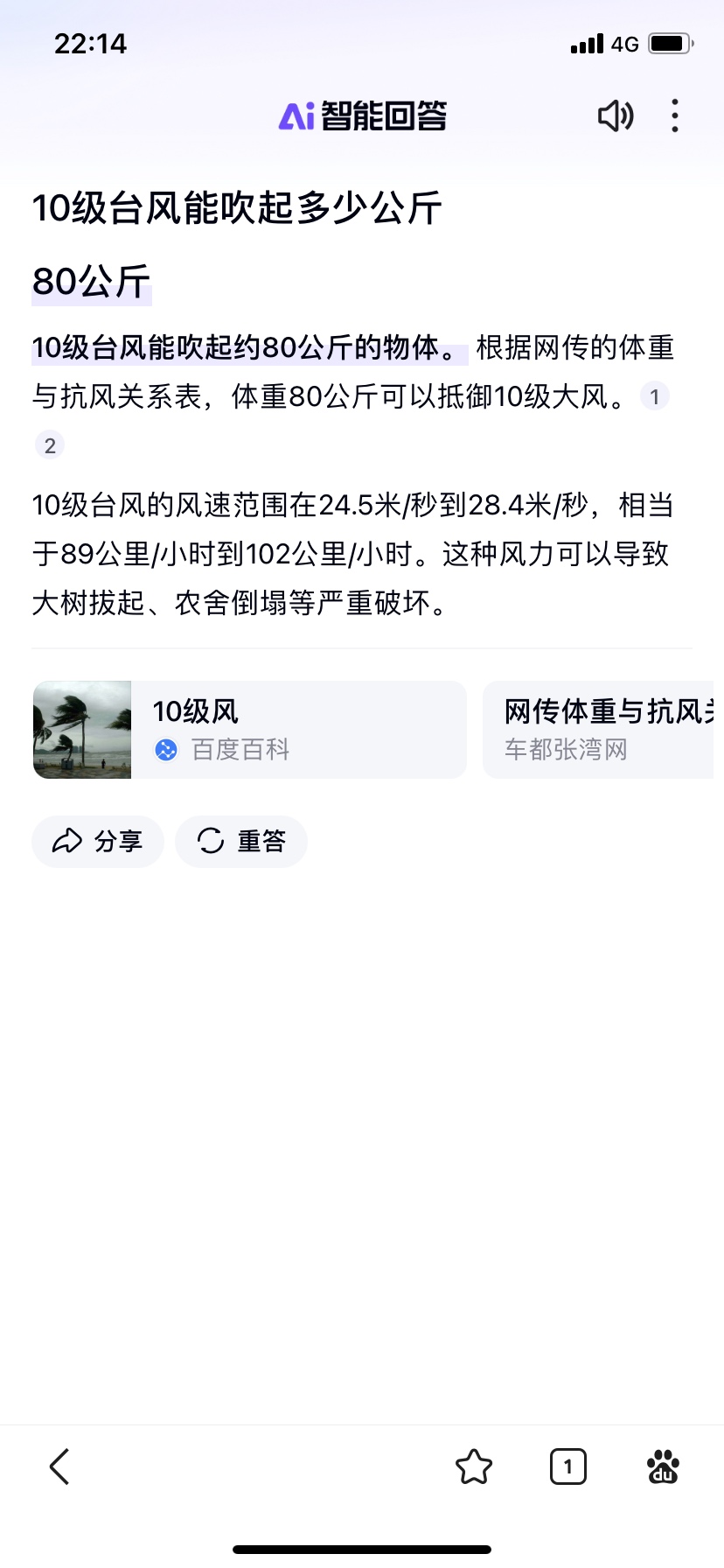
Task: Regenerate the answer with 重答
Action: click(x=241, y=842)
